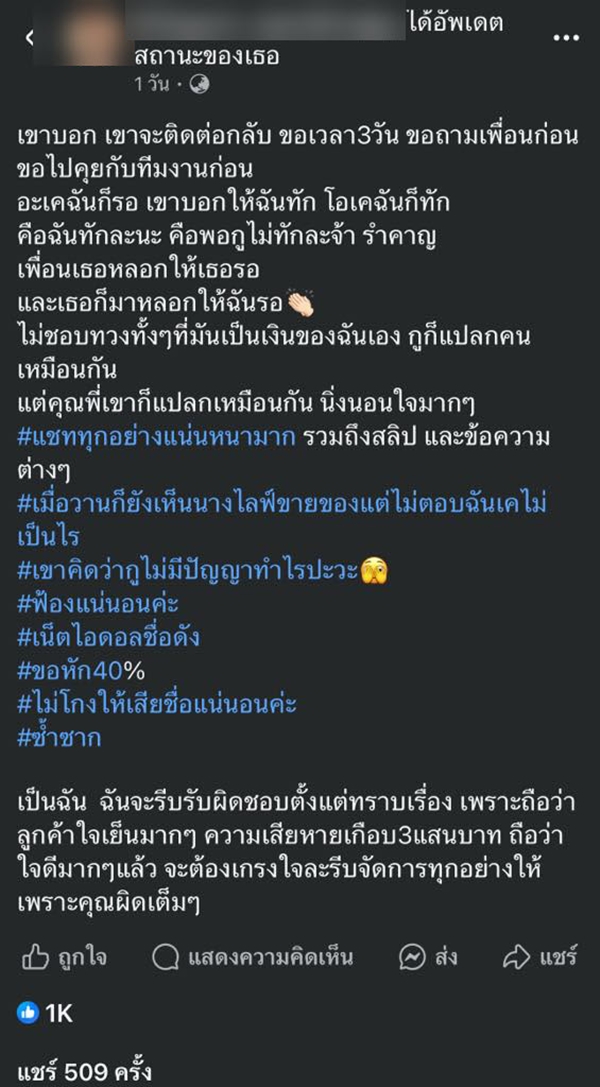The width and height of the screenshot is (600, 1087).
Task: Open hashtag #ซ้ำซาก
Action: pyautogui.click(x=63, y=740)
